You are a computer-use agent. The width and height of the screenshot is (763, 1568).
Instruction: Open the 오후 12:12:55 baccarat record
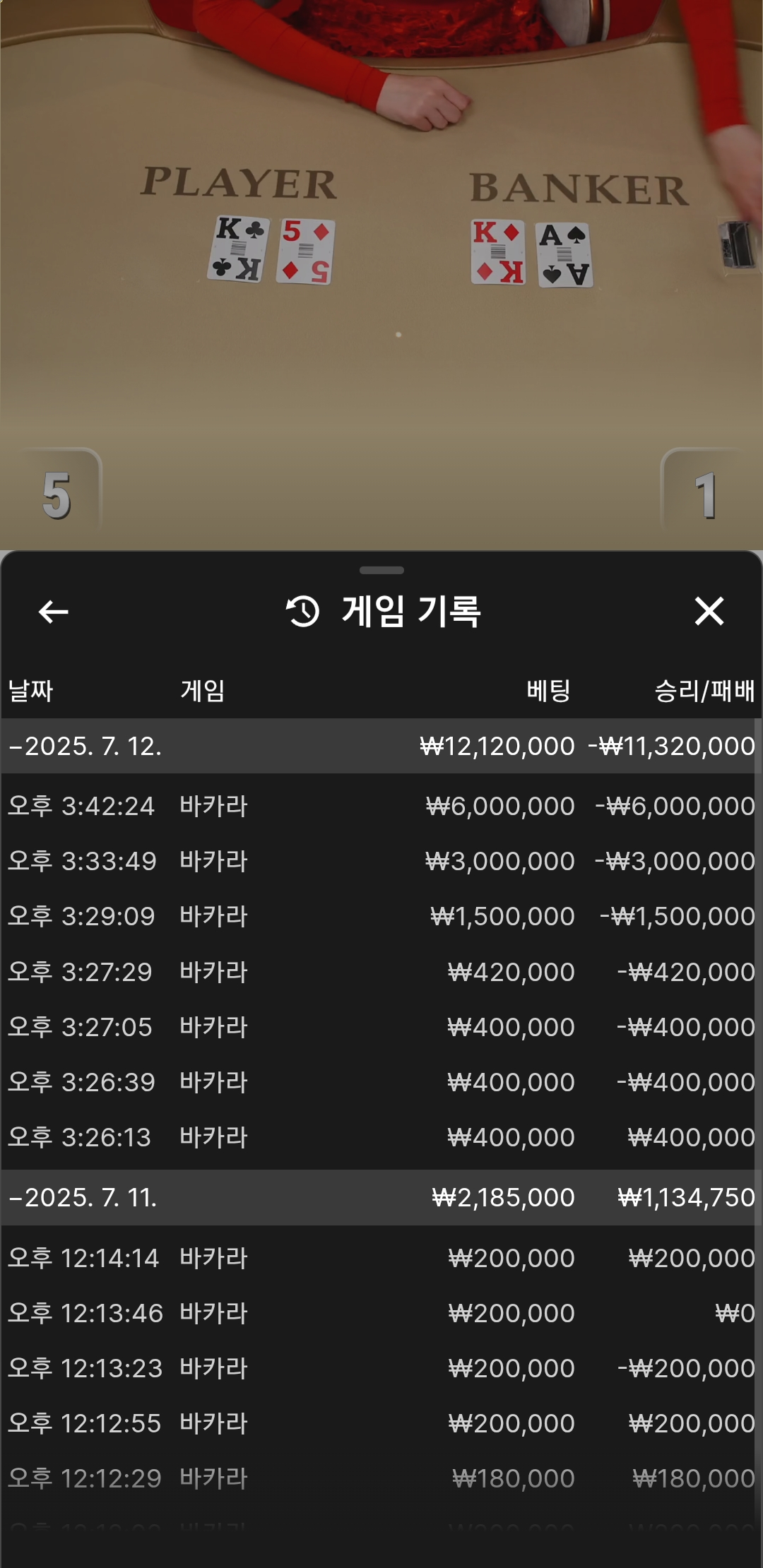[381, 1423]
